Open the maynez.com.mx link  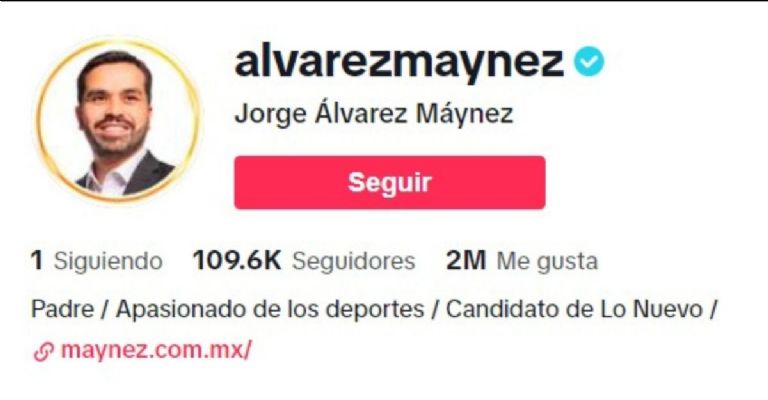click(155, 350)
